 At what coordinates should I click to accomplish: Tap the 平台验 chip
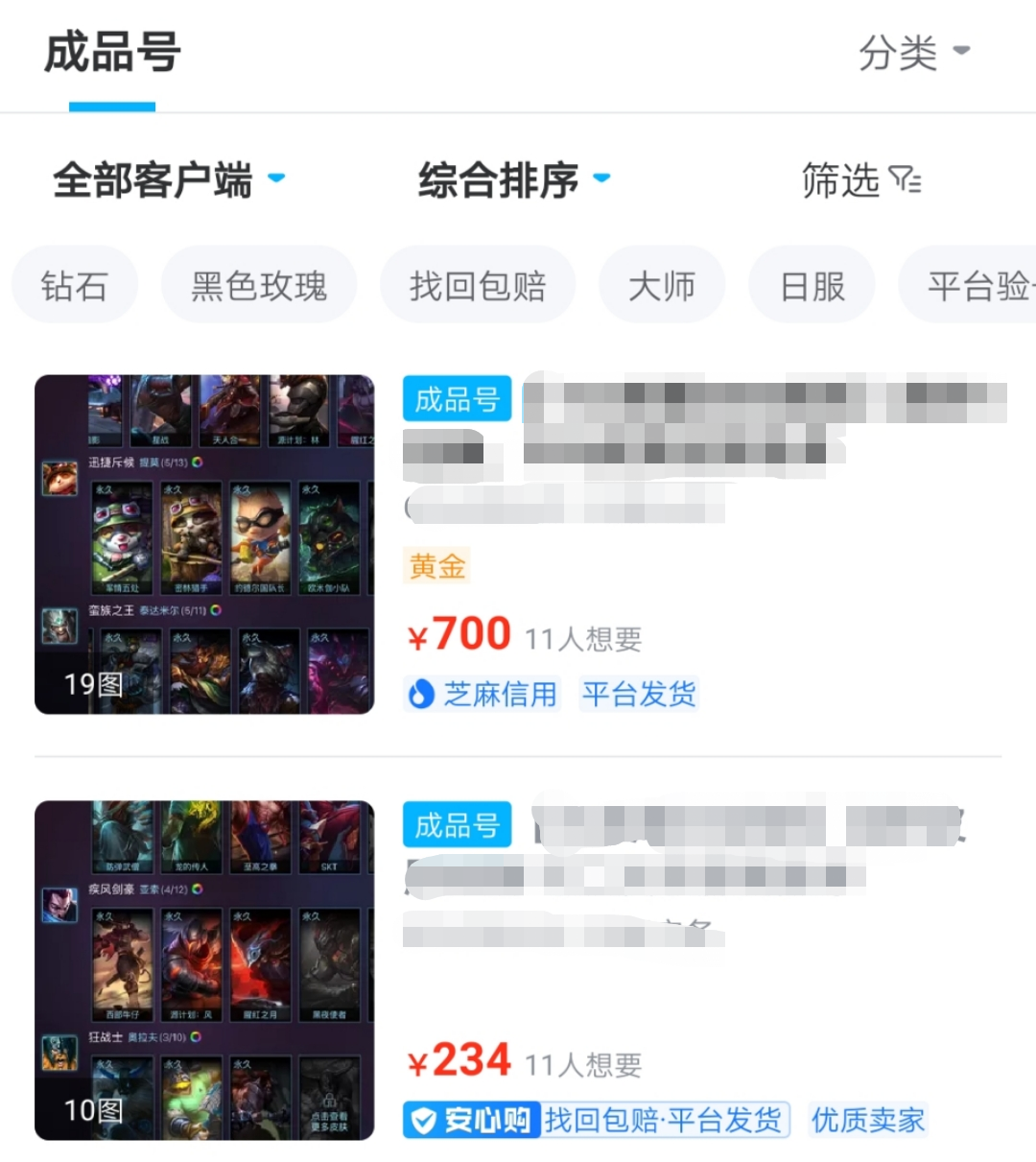pos(971,286)
